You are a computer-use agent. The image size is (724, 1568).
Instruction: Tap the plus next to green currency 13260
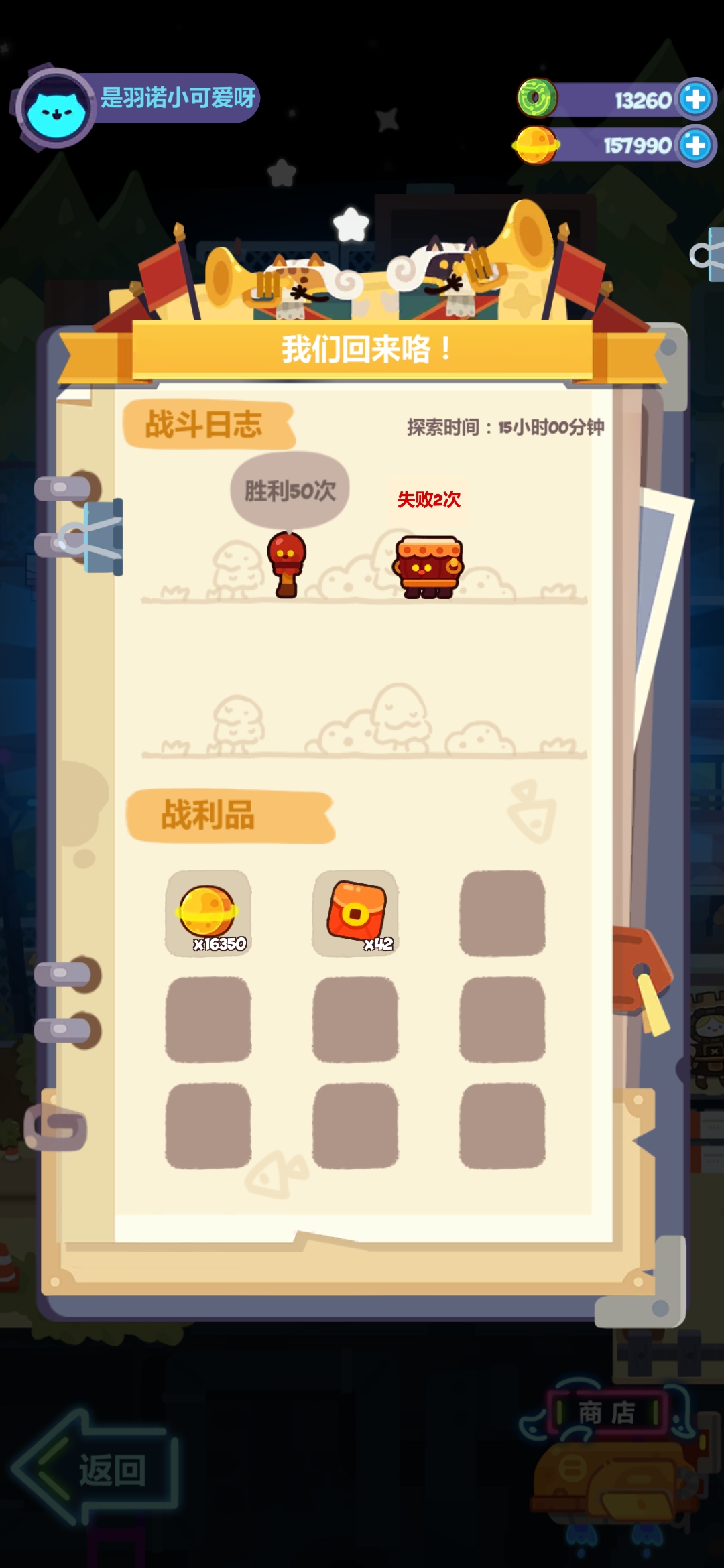click(x=695, y=99)
